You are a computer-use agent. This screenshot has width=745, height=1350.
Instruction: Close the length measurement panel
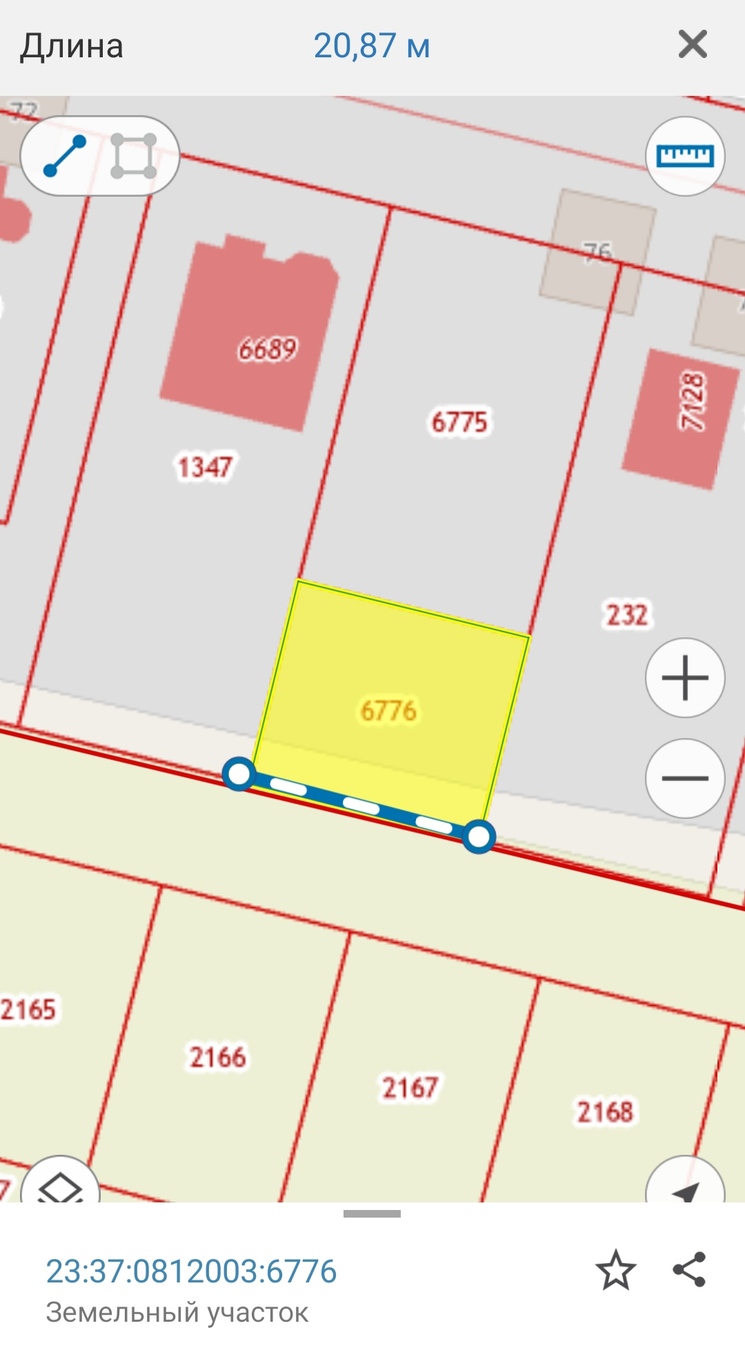(692, 45)
